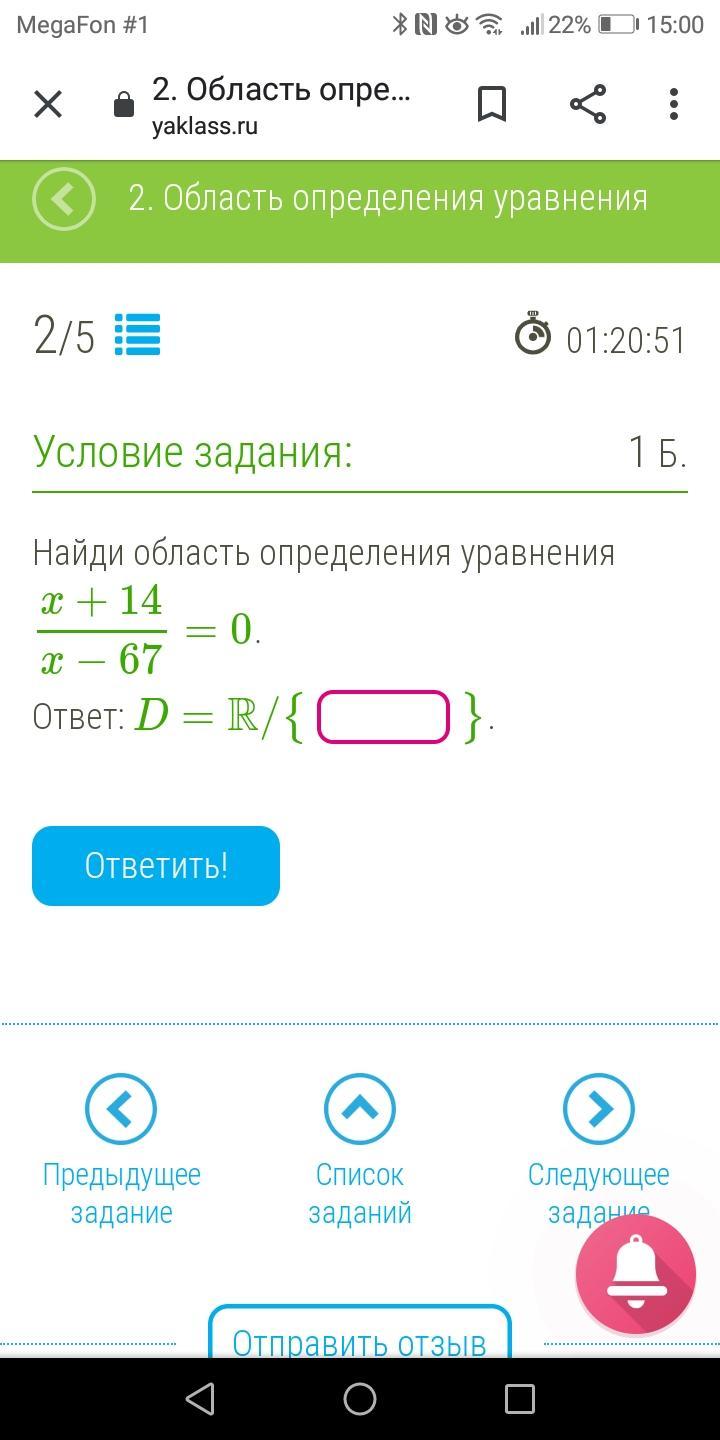Tap the system home button
Viewport: 720px width, 1440px height.
(360, 1398)
